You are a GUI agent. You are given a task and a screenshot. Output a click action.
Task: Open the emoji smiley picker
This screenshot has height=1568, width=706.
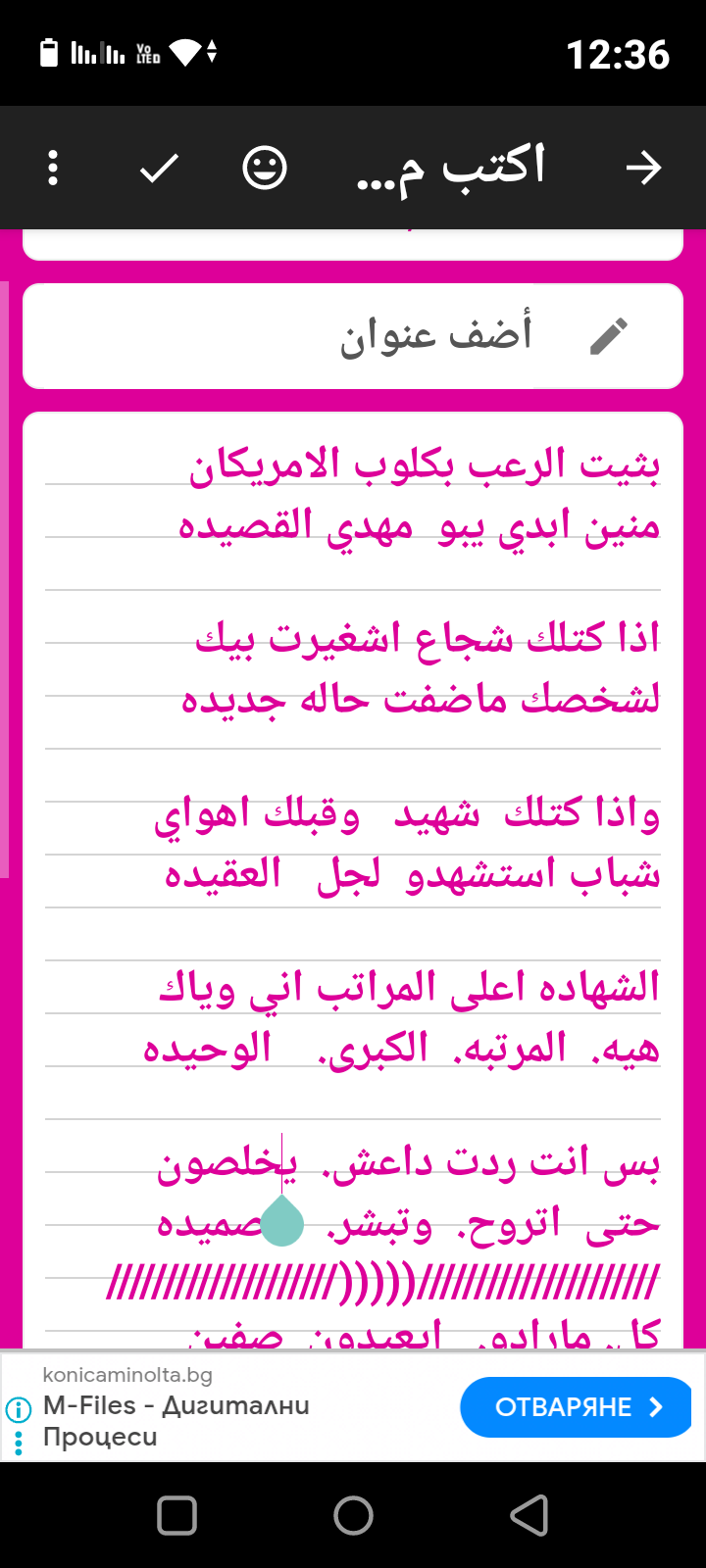[x=265, y=169]
